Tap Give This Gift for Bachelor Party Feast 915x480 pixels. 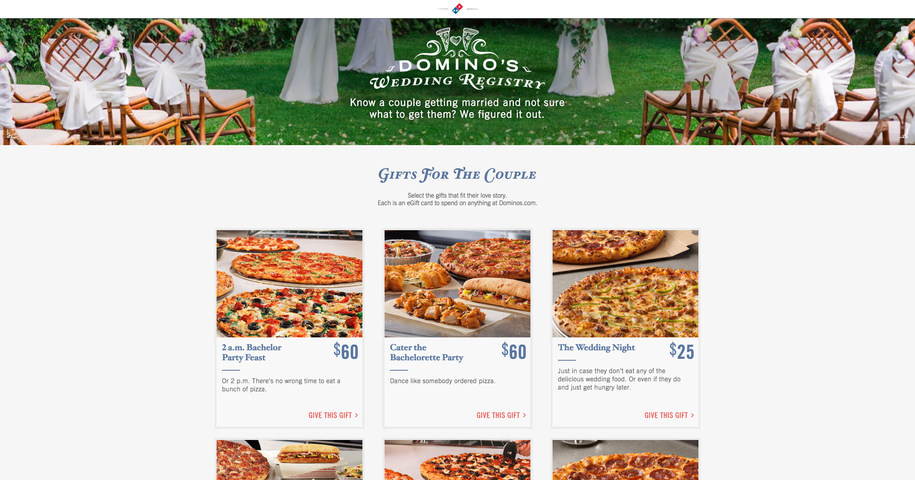[333, 415]
